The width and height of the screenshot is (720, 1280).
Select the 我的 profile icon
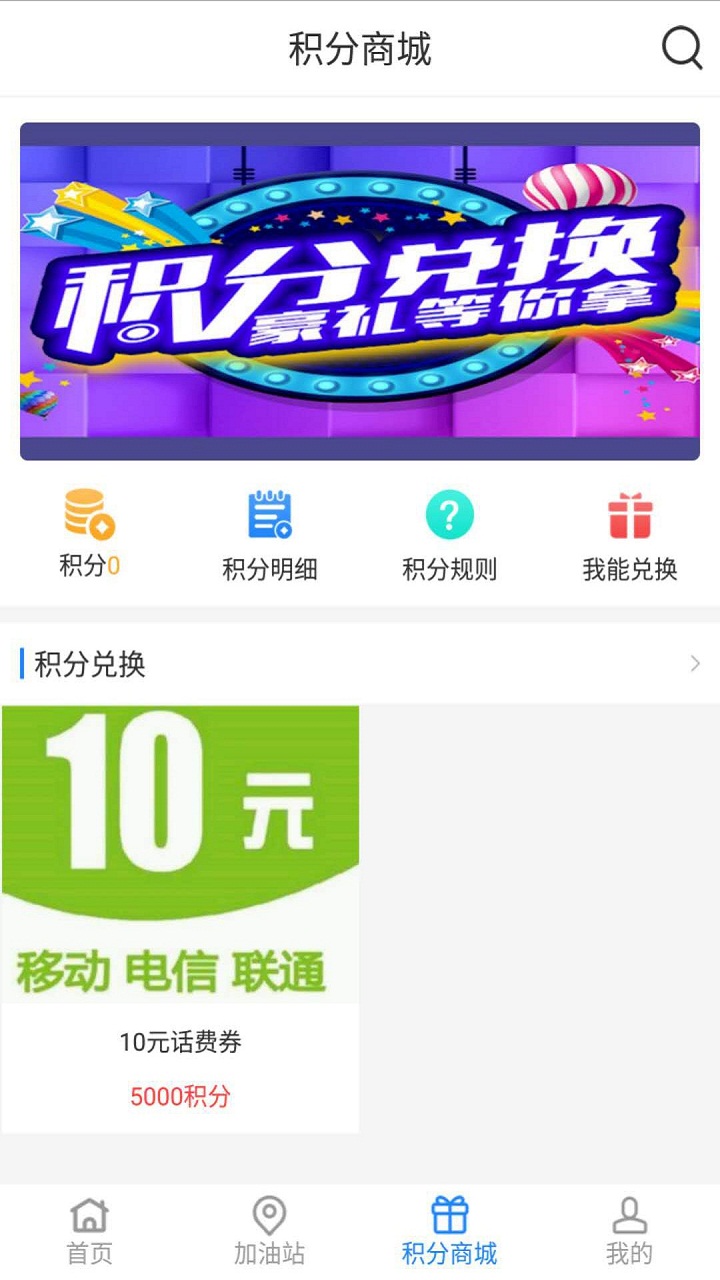[x=629, y=1213]
